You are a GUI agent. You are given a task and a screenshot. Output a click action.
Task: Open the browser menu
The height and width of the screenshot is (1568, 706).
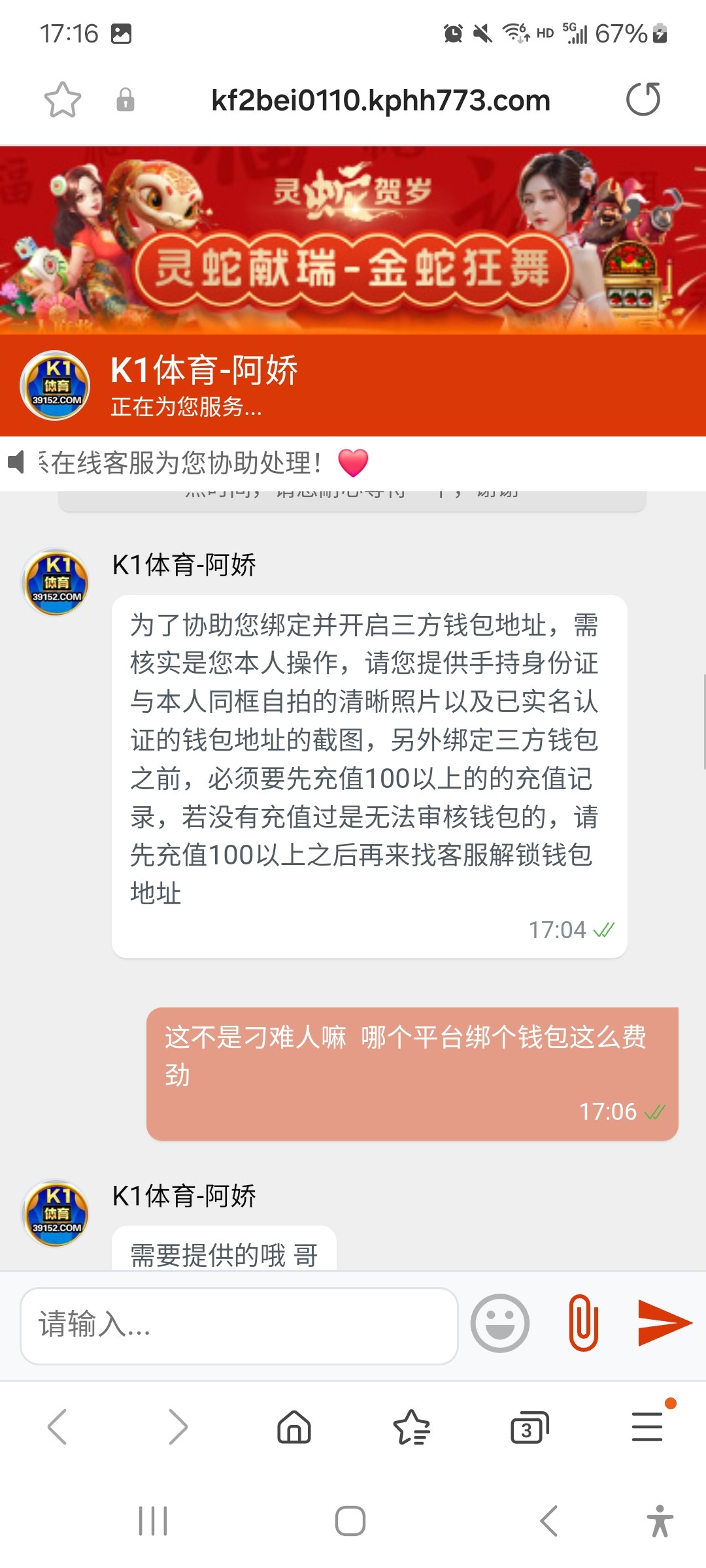pyautogui.click(x=647, y=1427)
